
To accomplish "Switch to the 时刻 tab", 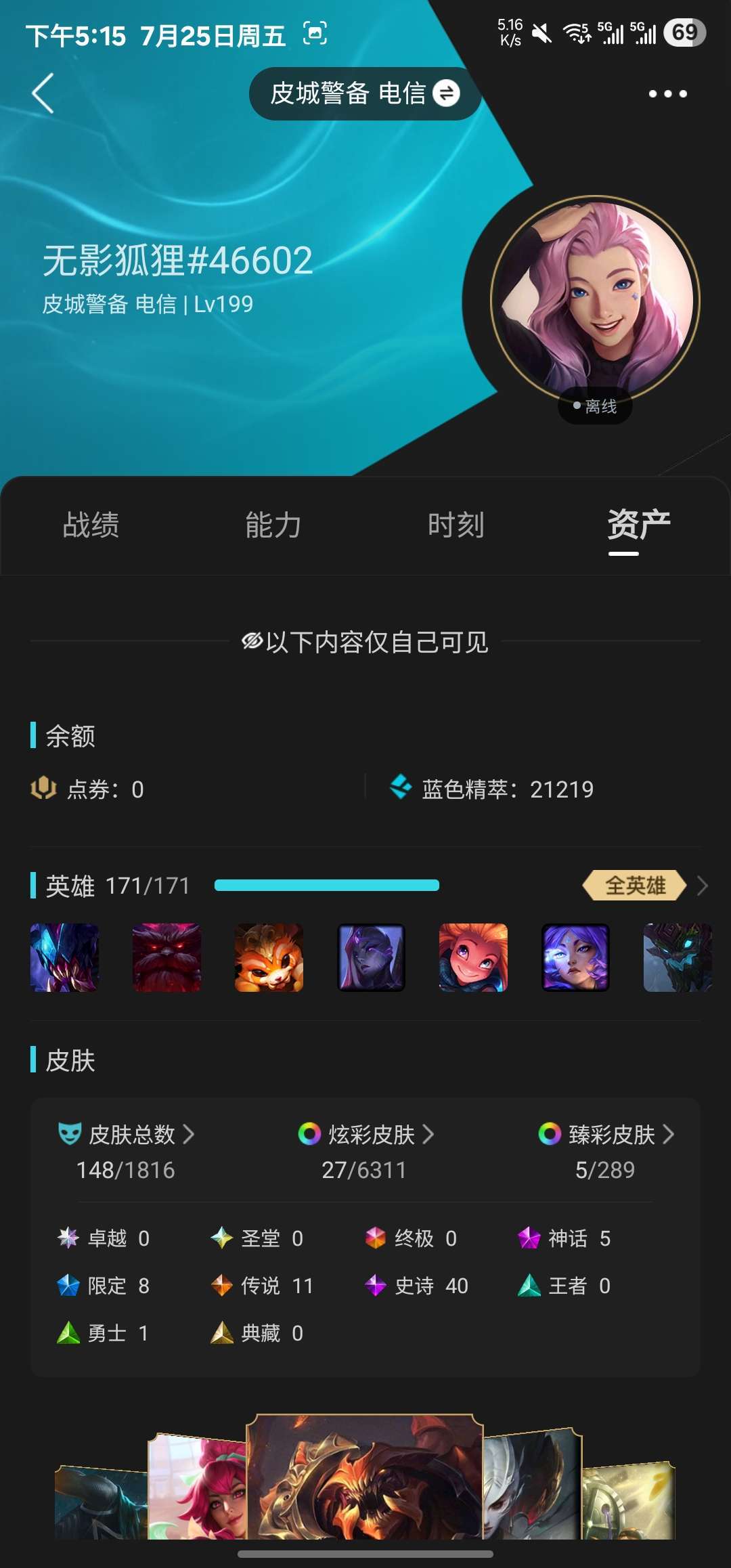I will coord(456,525).
